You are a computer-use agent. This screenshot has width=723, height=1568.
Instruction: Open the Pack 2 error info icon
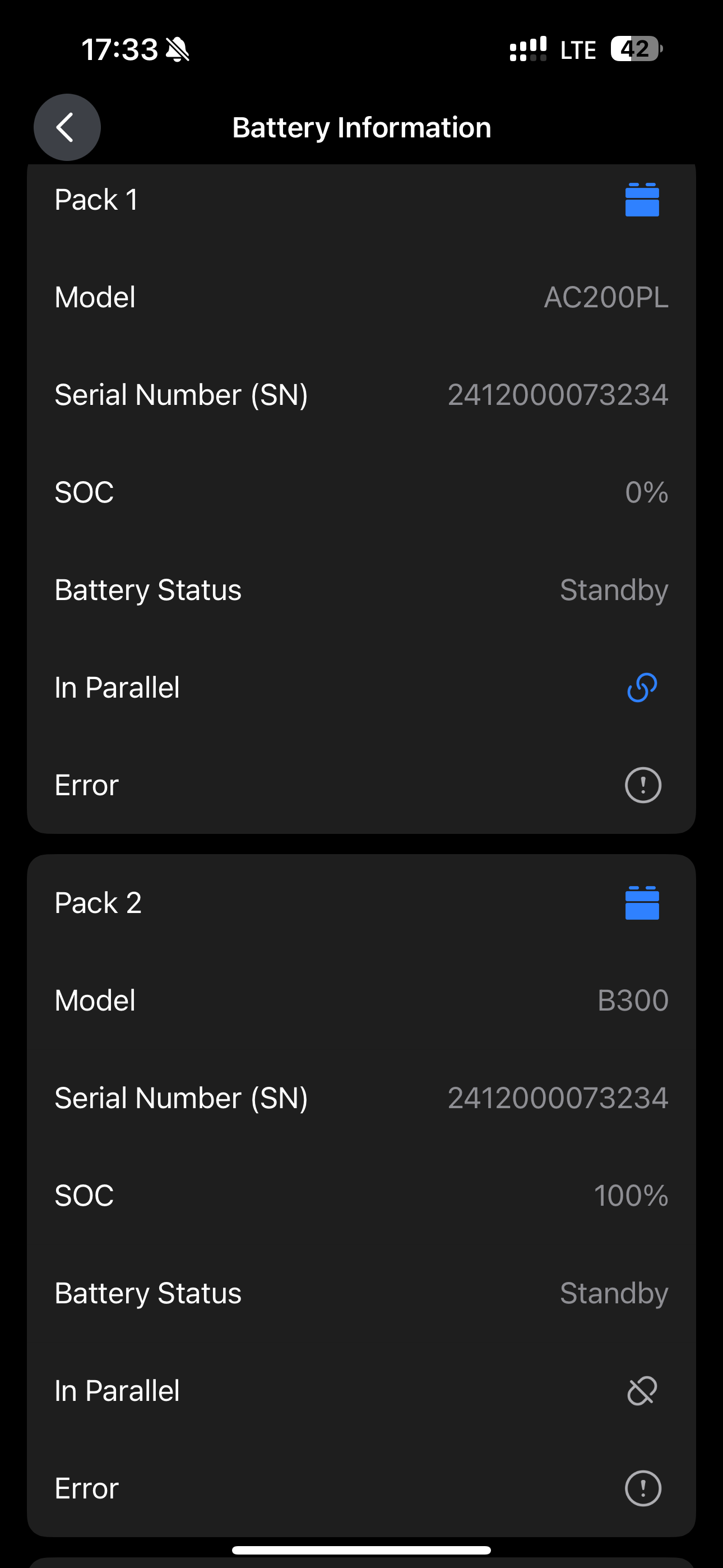point(643,1488)
